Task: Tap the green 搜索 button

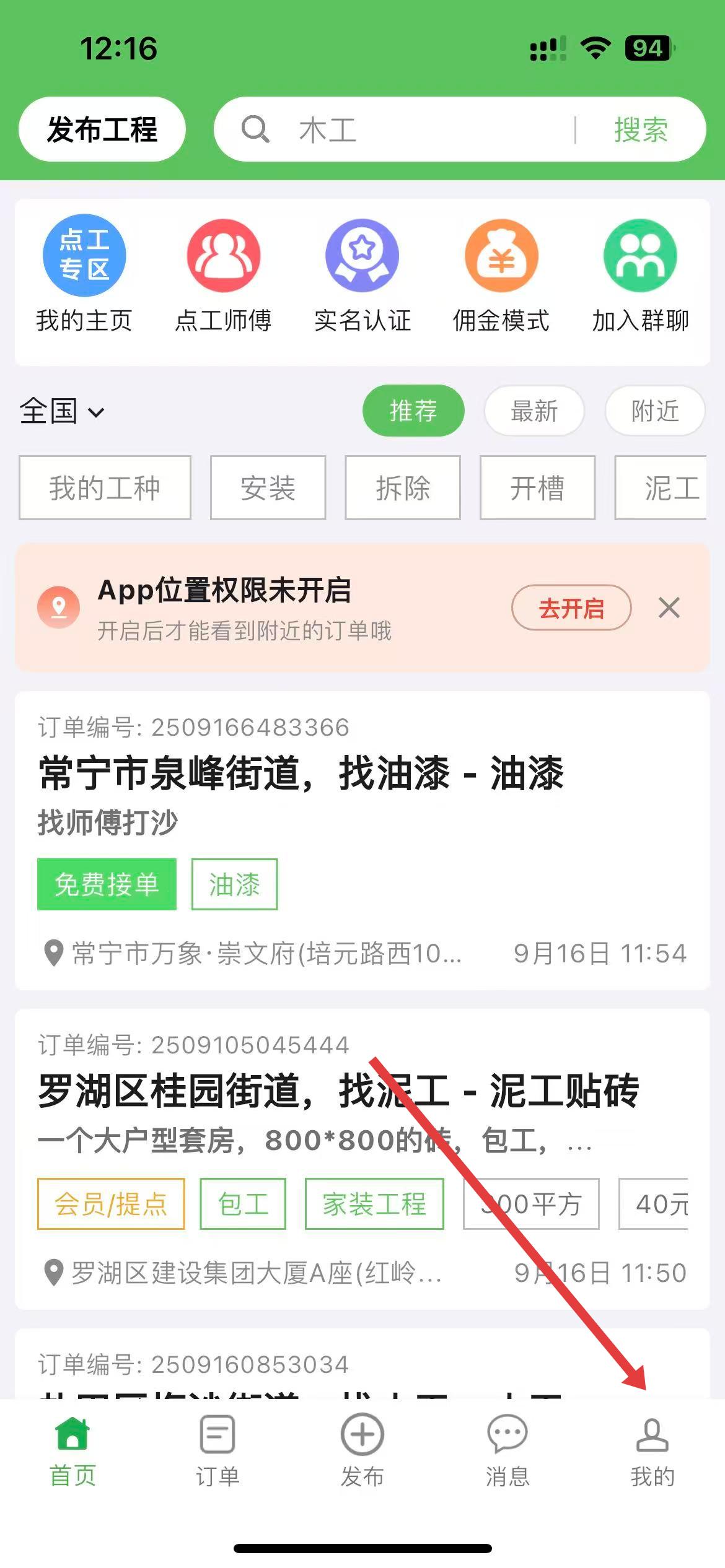Action: [x=641, y=130]
